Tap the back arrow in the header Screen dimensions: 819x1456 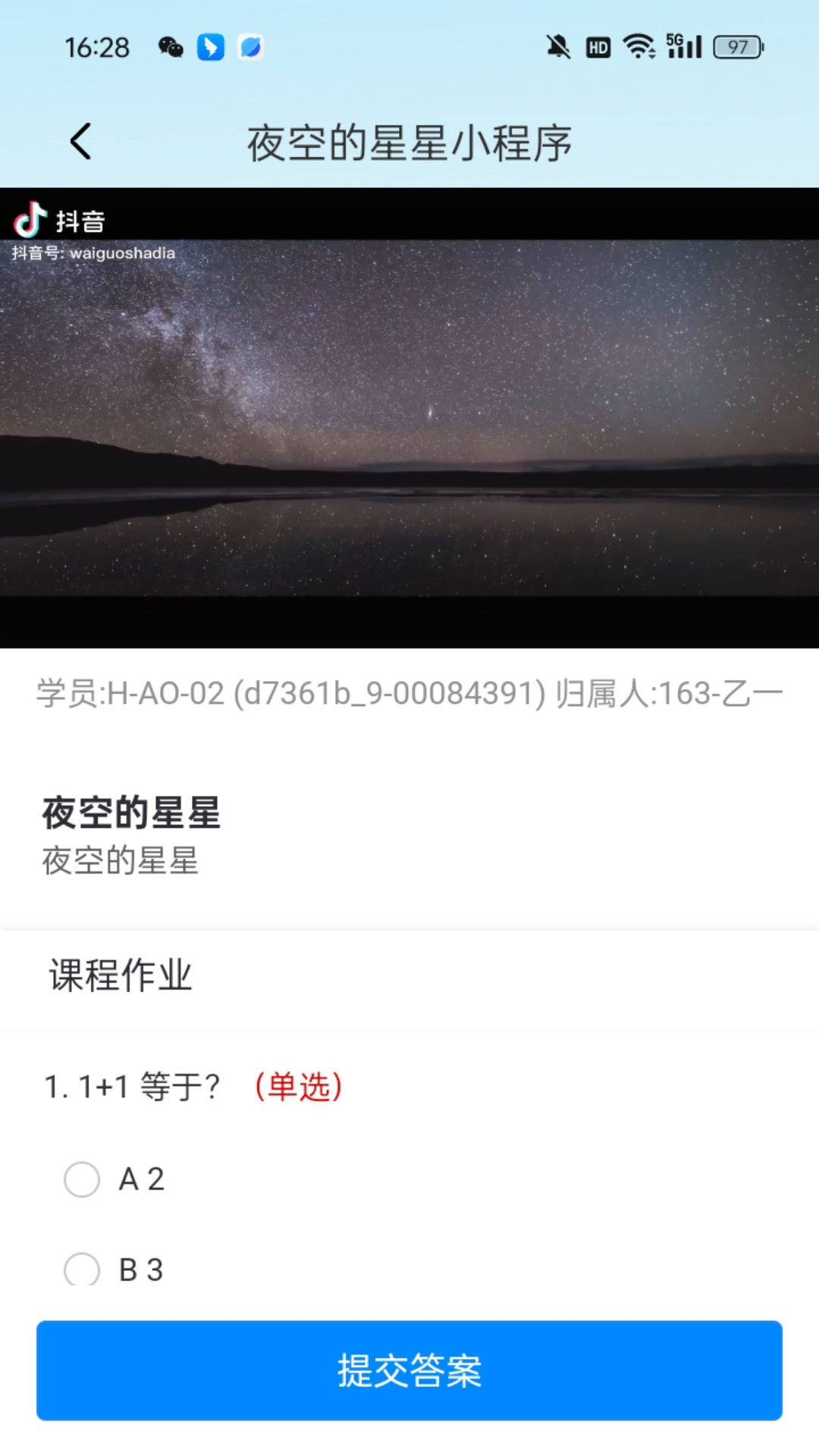pos(80,141)
